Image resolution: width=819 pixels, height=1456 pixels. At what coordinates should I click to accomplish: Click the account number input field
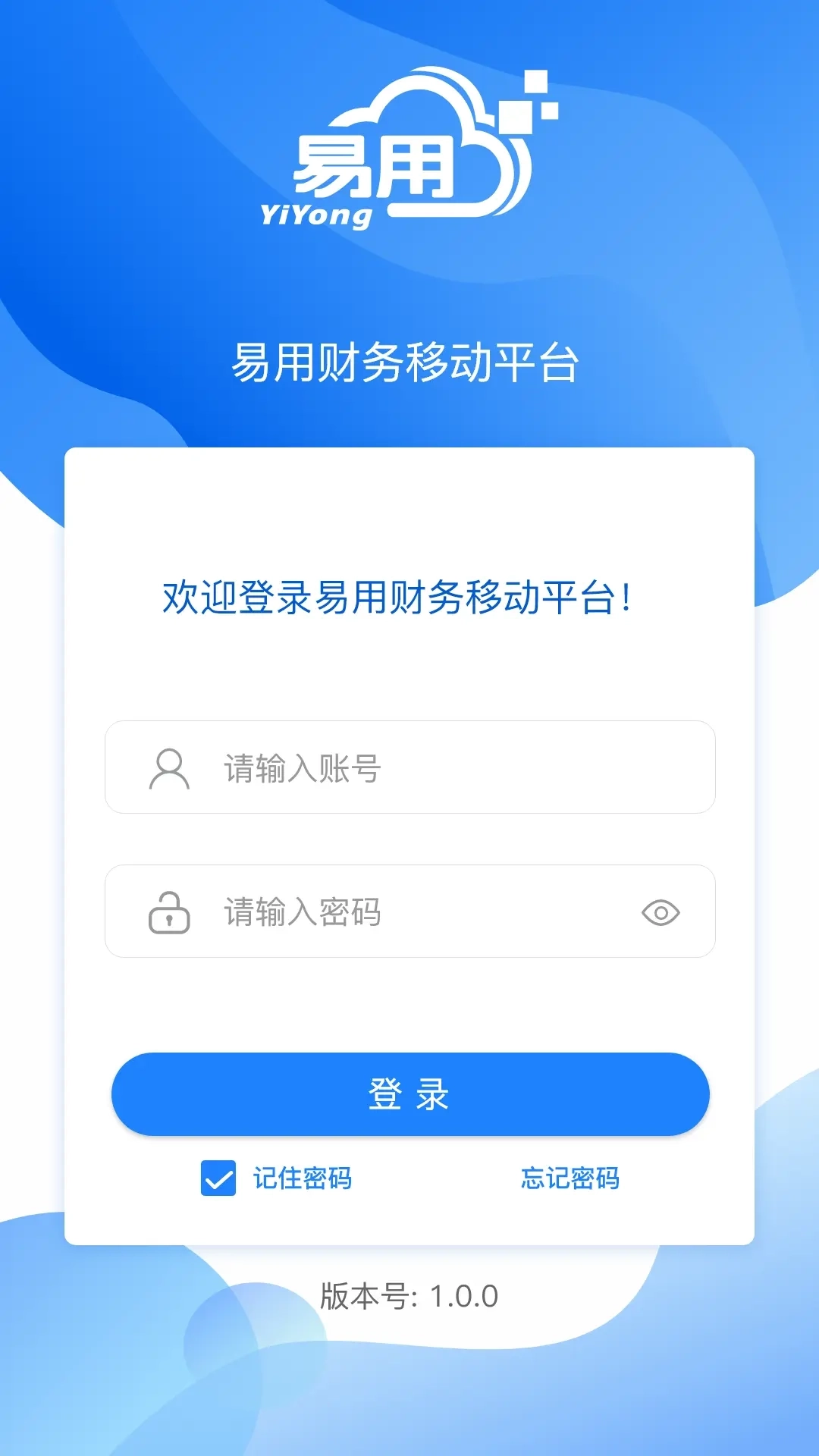409,767
